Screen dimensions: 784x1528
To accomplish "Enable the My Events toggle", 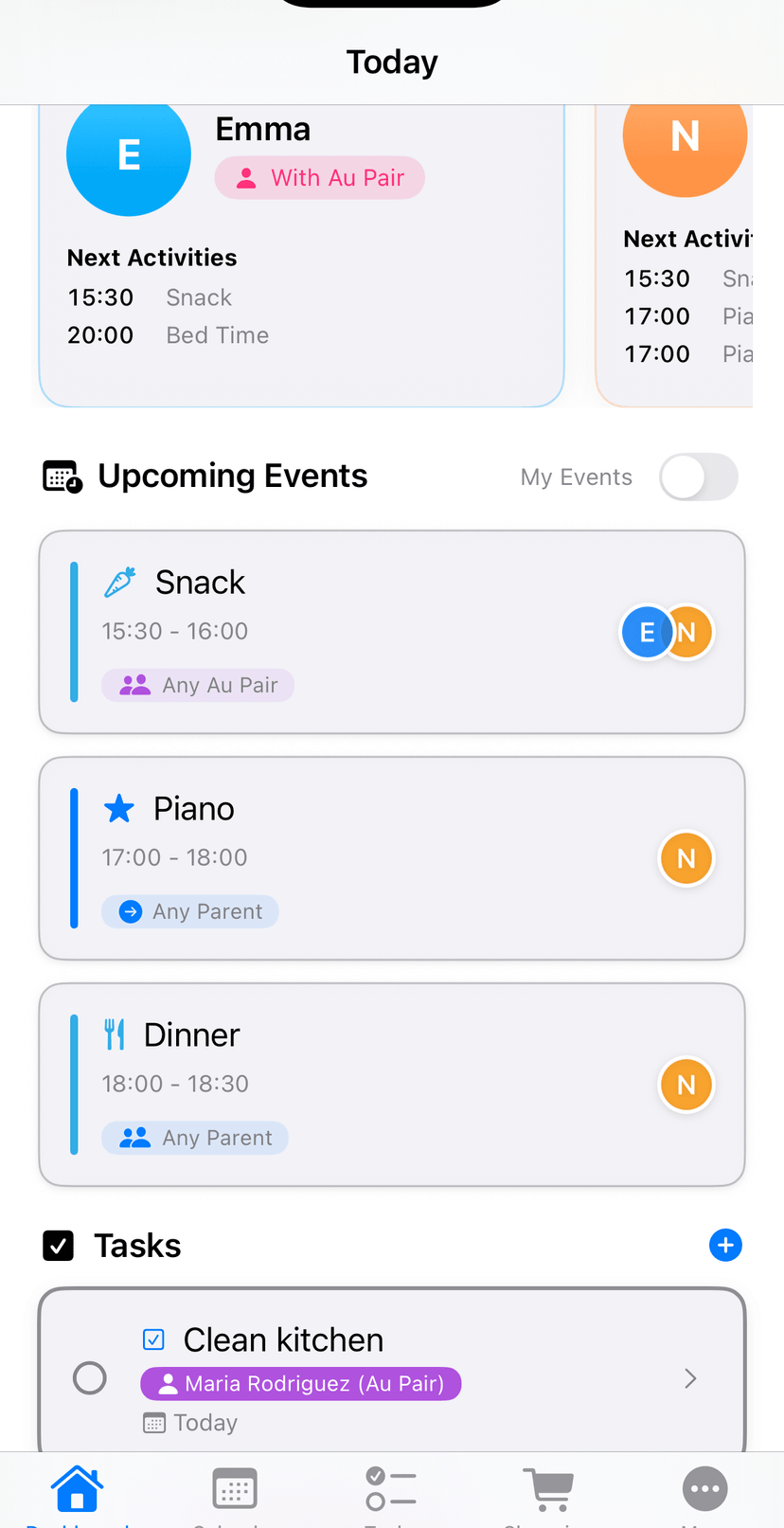I will pos(698,476).
